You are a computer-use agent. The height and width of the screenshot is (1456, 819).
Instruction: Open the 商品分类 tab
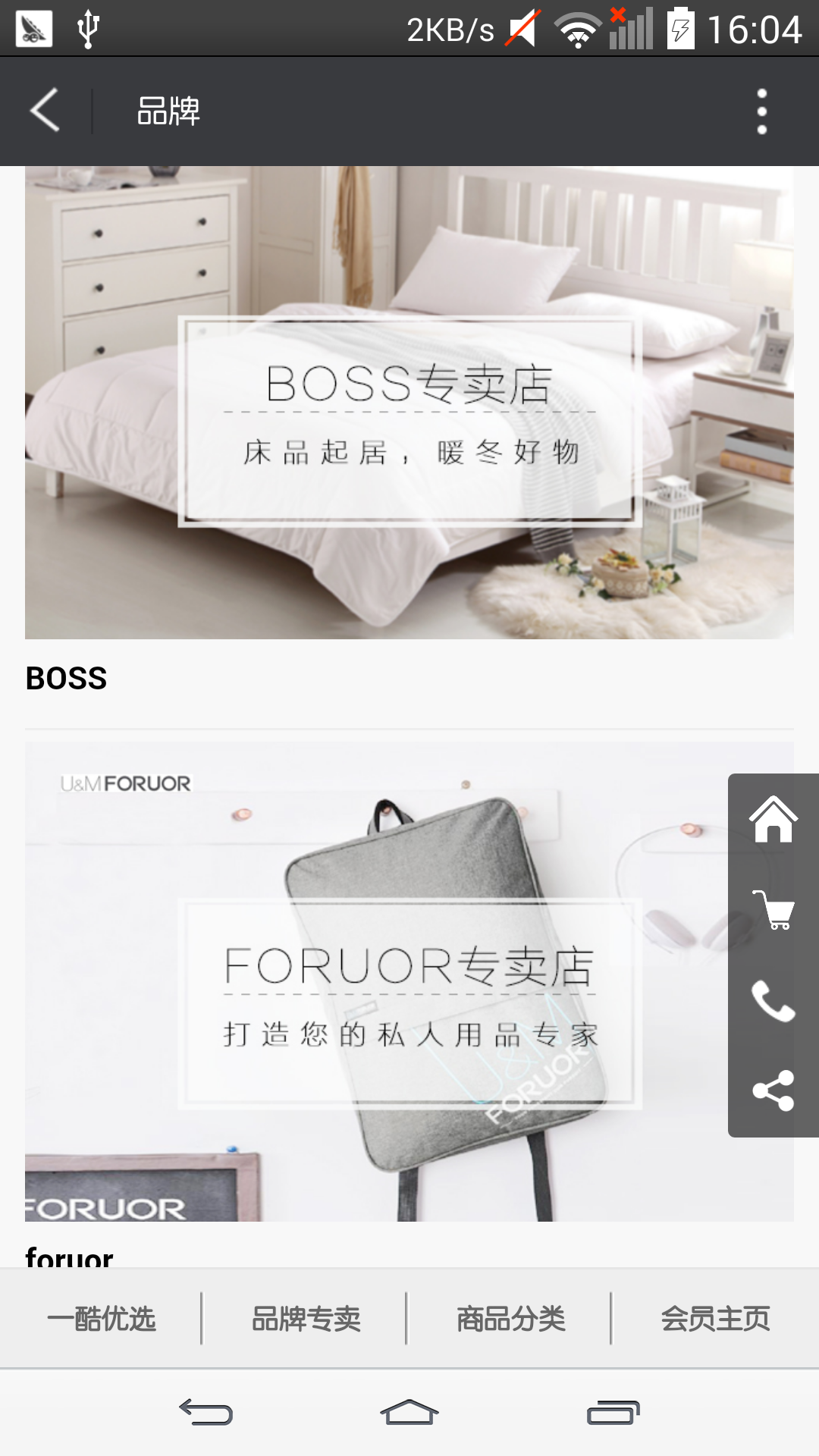(x=510, y=1319)
